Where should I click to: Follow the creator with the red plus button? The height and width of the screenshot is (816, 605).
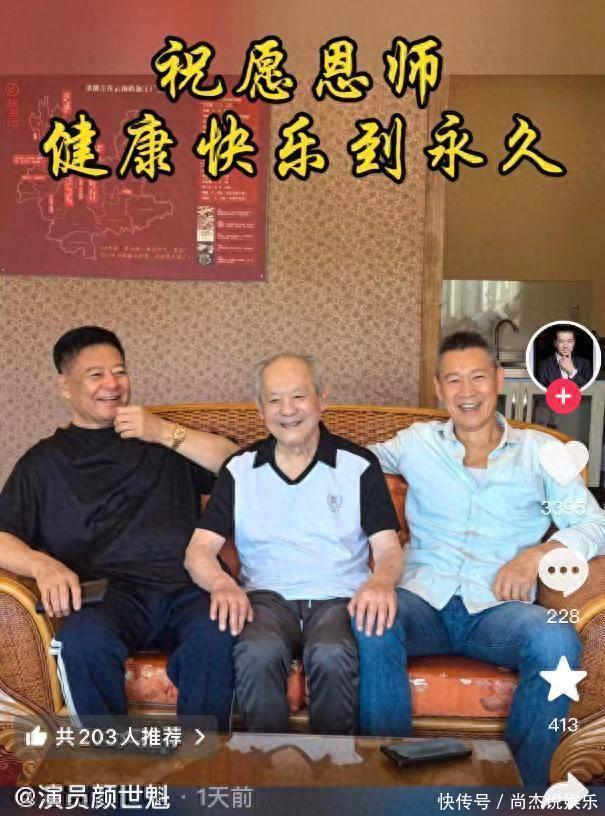pyautogui.click(x=563, y=396)
